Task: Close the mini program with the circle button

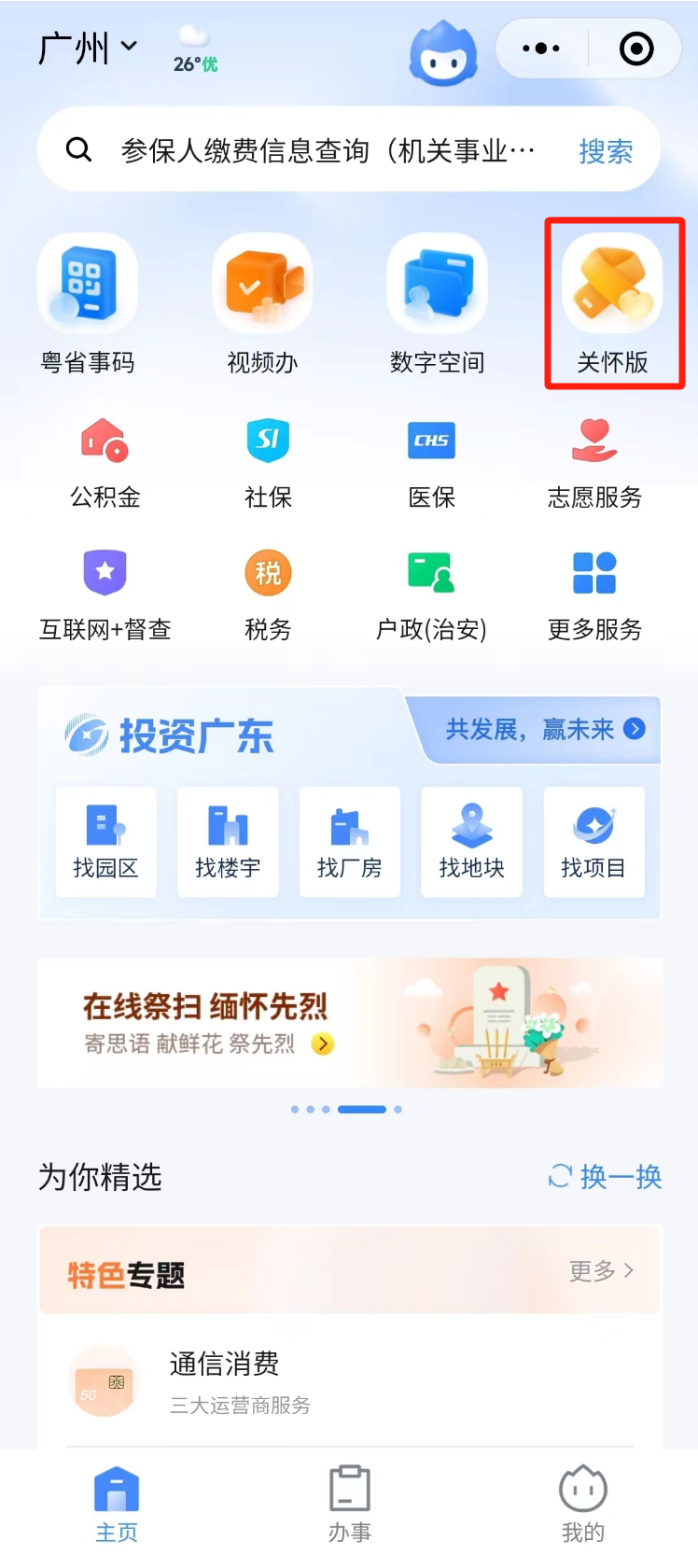Action: [636, 49]
